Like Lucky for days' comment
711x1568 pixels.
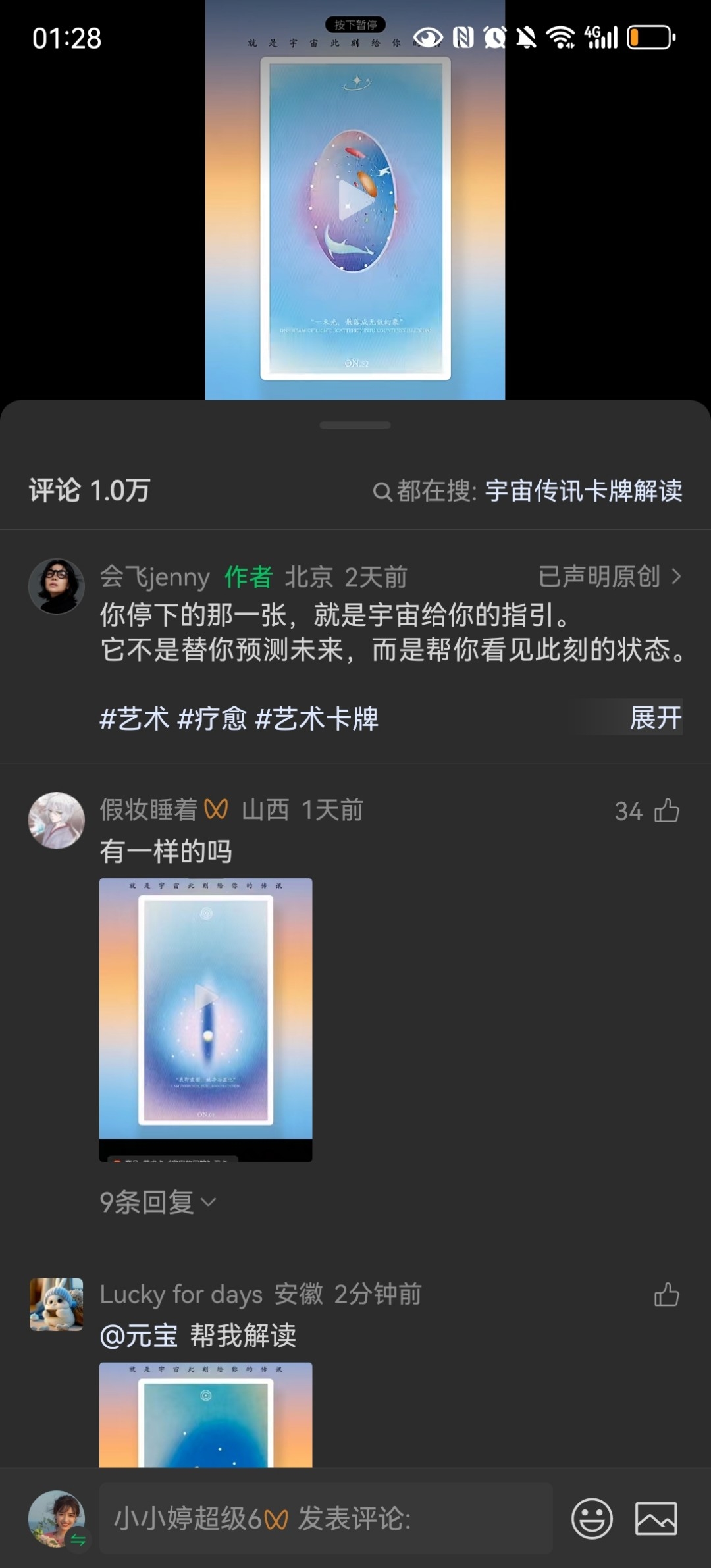pyautogui.click(x=666, y=1294)
